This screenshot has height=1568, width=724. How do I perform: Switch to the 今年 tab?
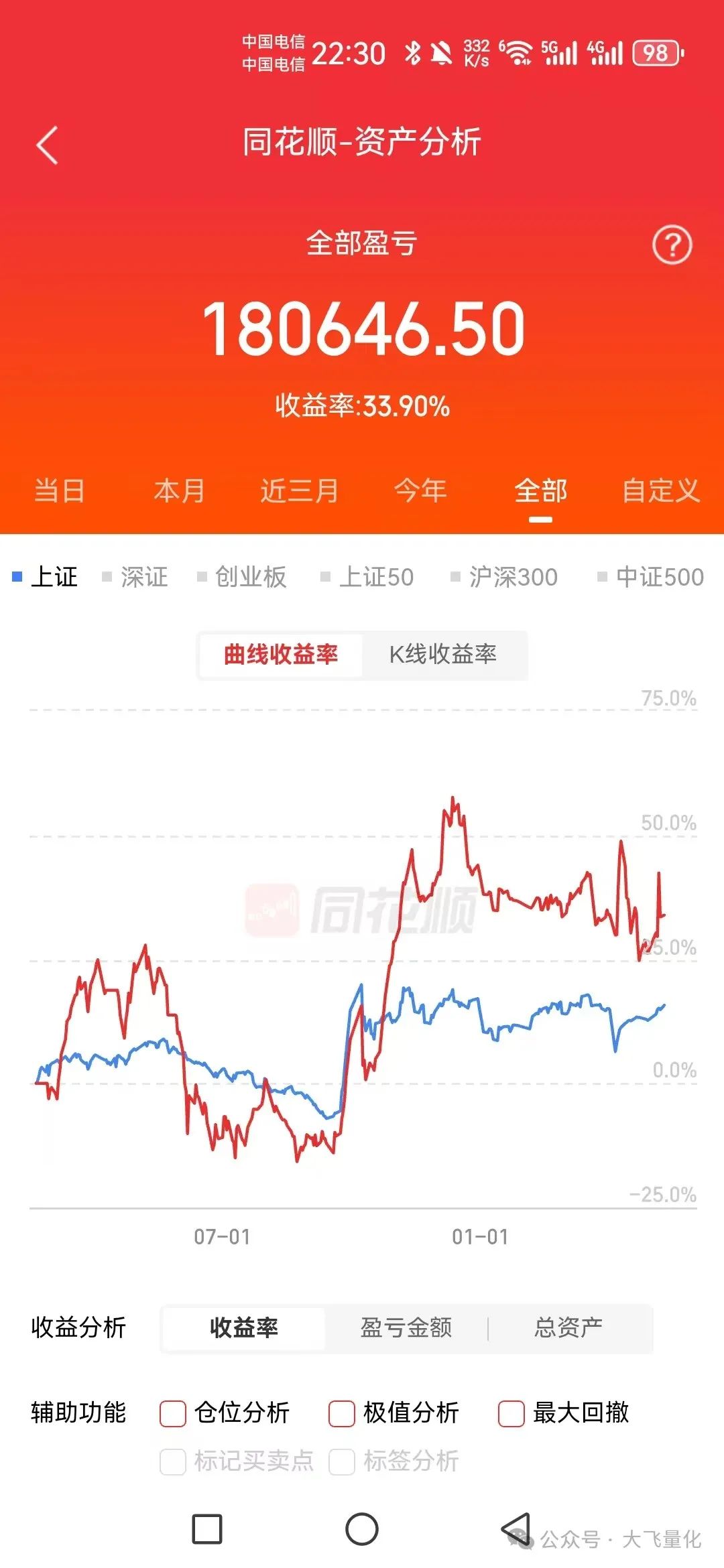[x=420, y=491]
